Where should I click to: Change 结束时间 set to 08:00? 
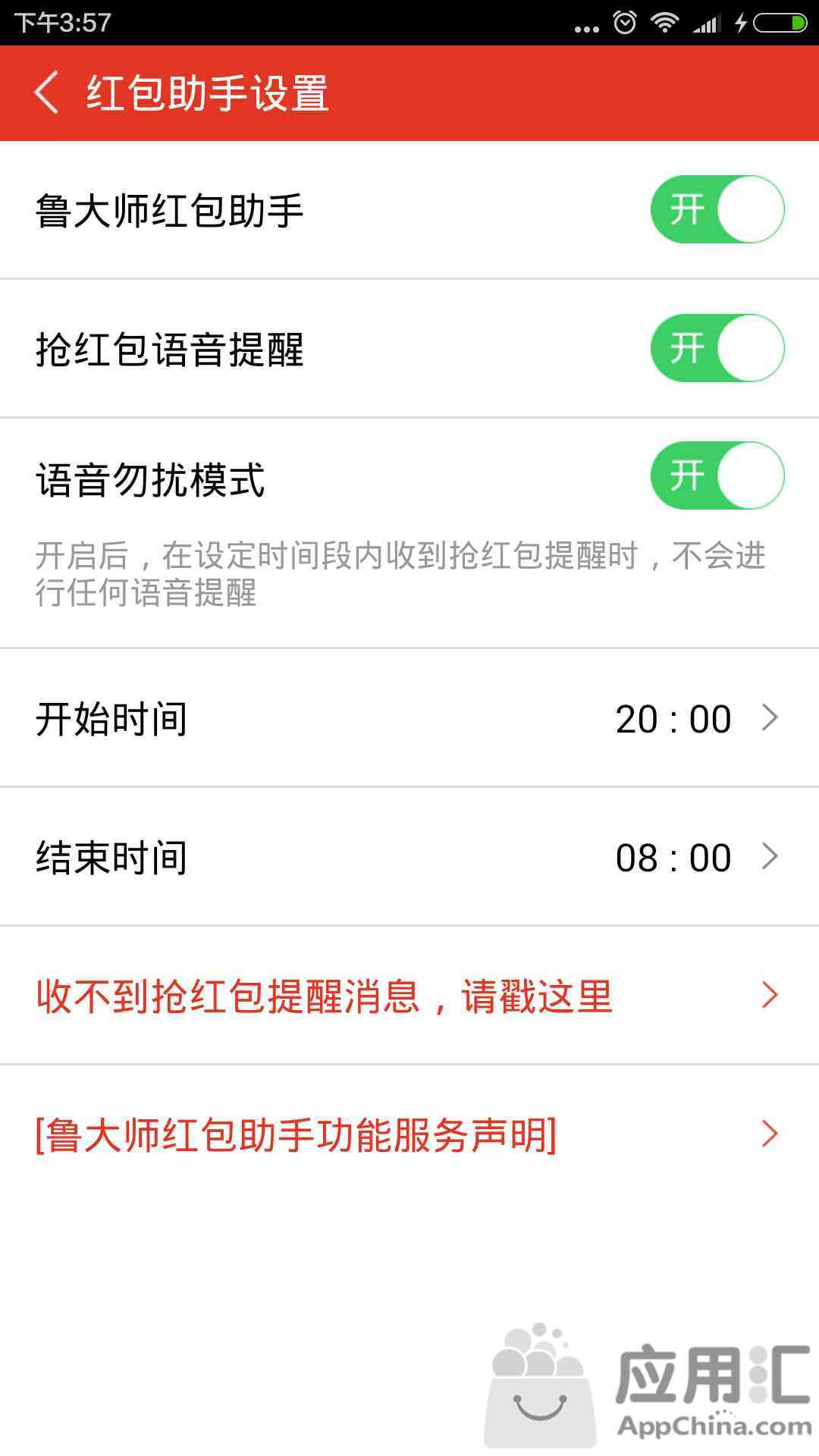point(409,857)
